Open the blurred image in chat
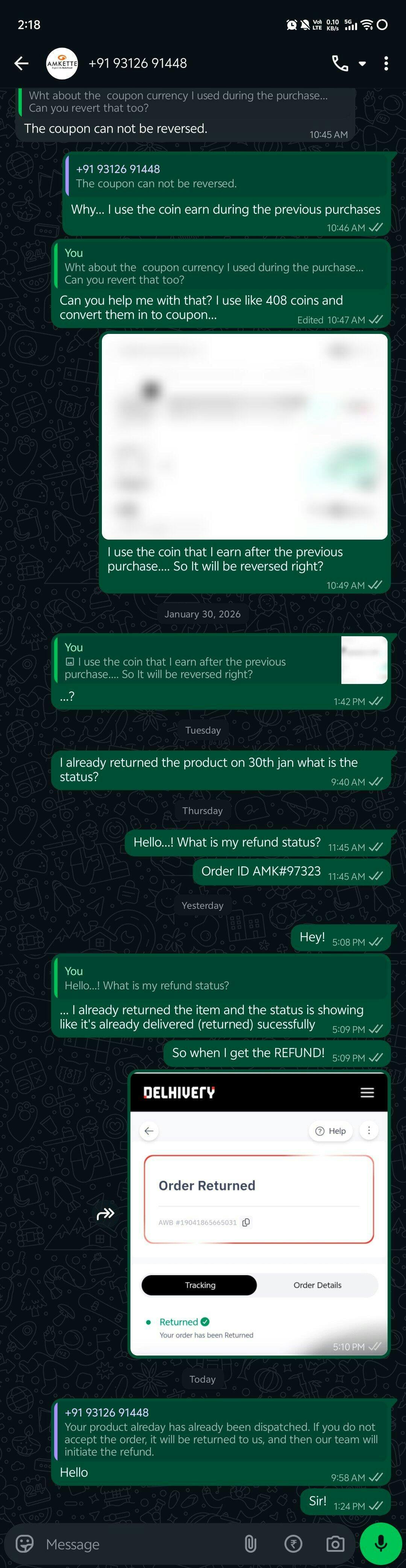This screenshot has width=406, height=1568. [x=244, y=436]
